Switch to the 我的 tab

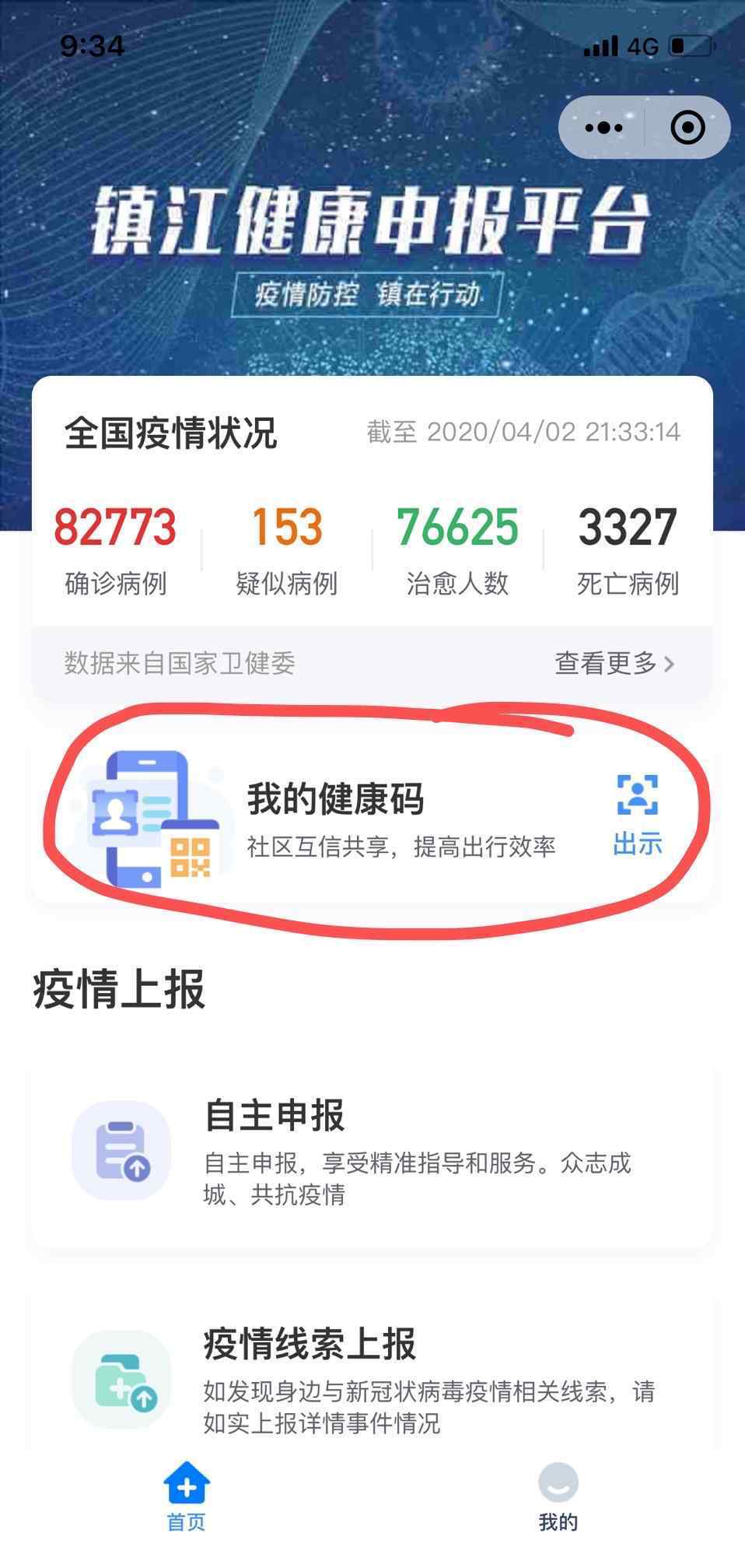tap(558, 1496)
